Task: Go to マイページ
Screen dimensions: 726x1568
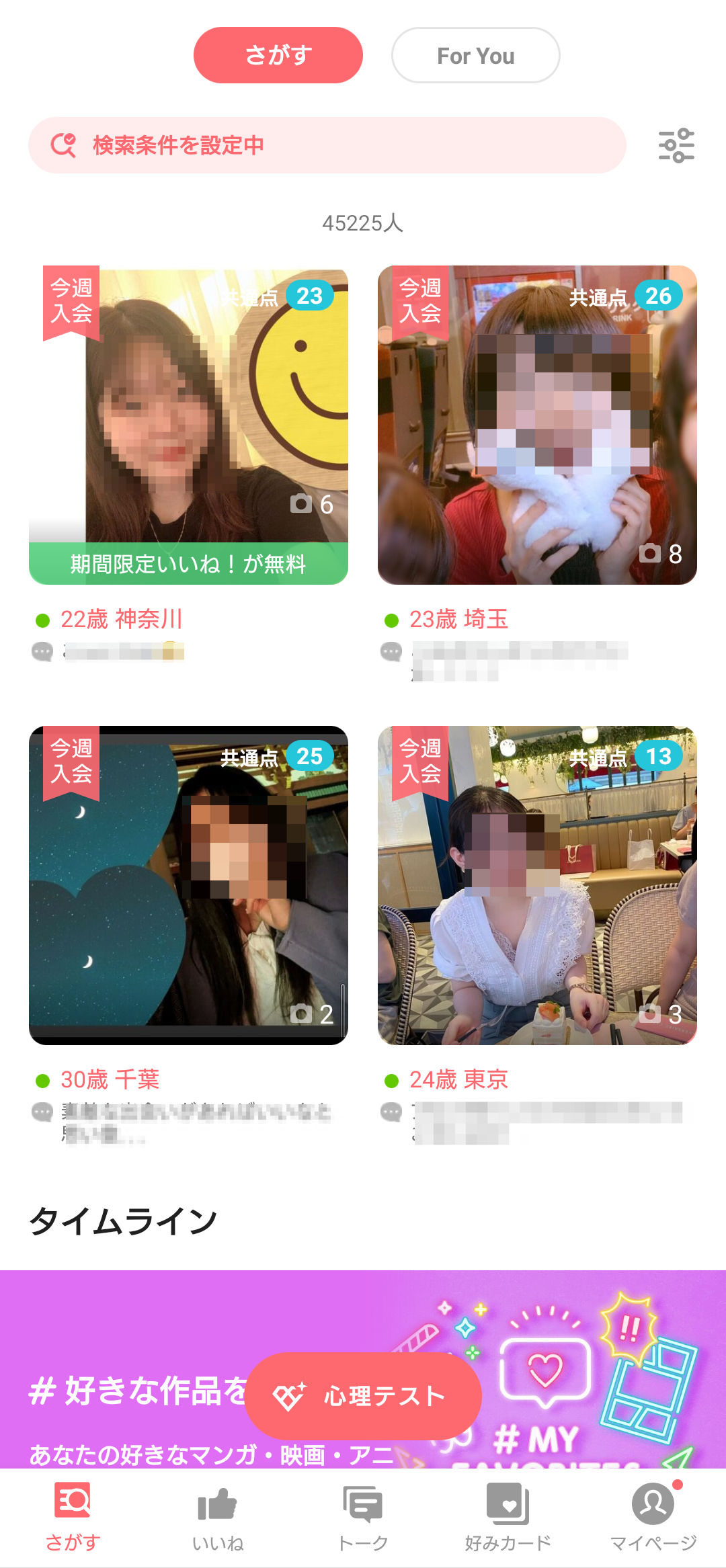Action: tap(653, 1517)
